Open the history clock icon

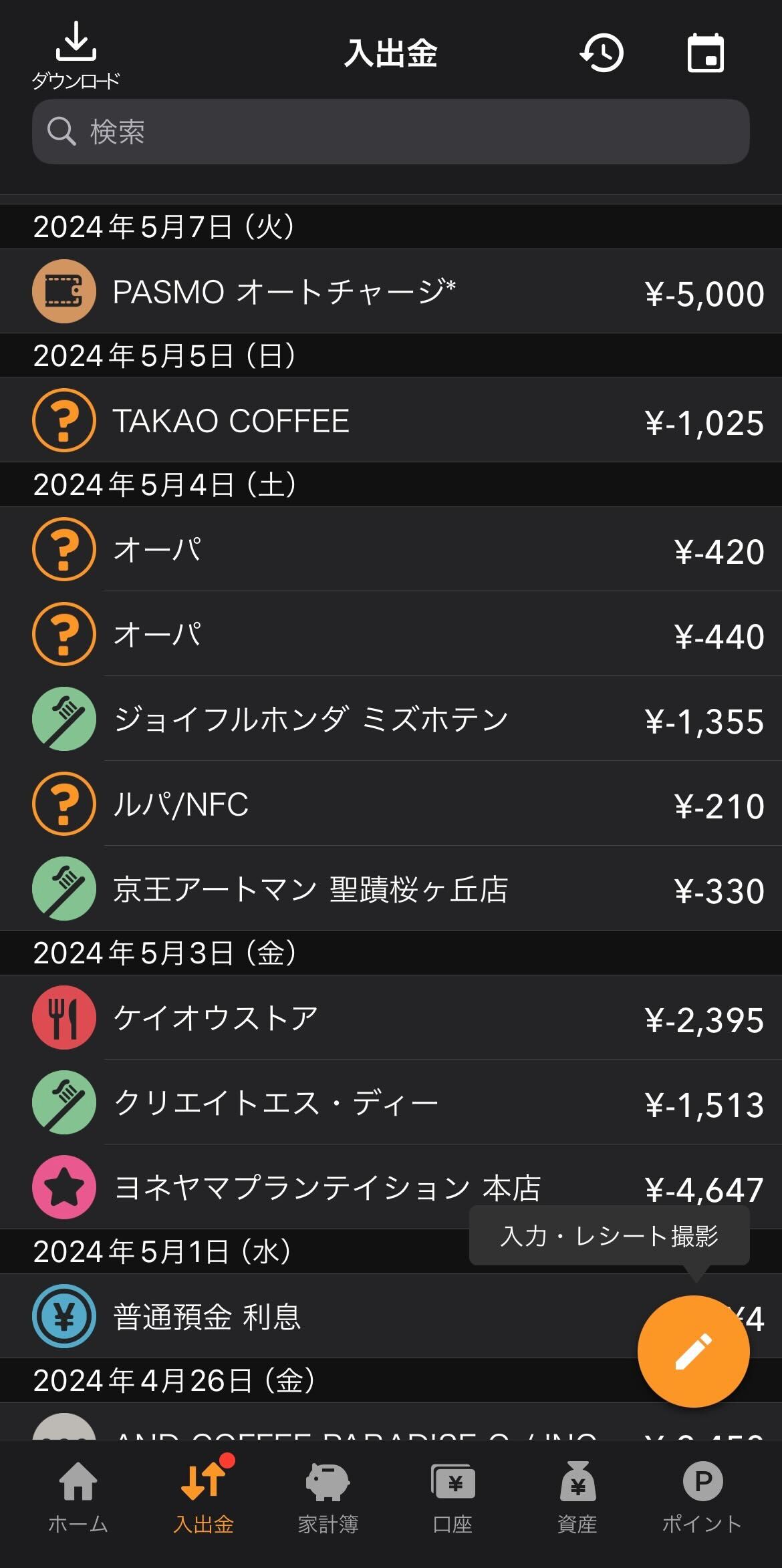(602, 53)
